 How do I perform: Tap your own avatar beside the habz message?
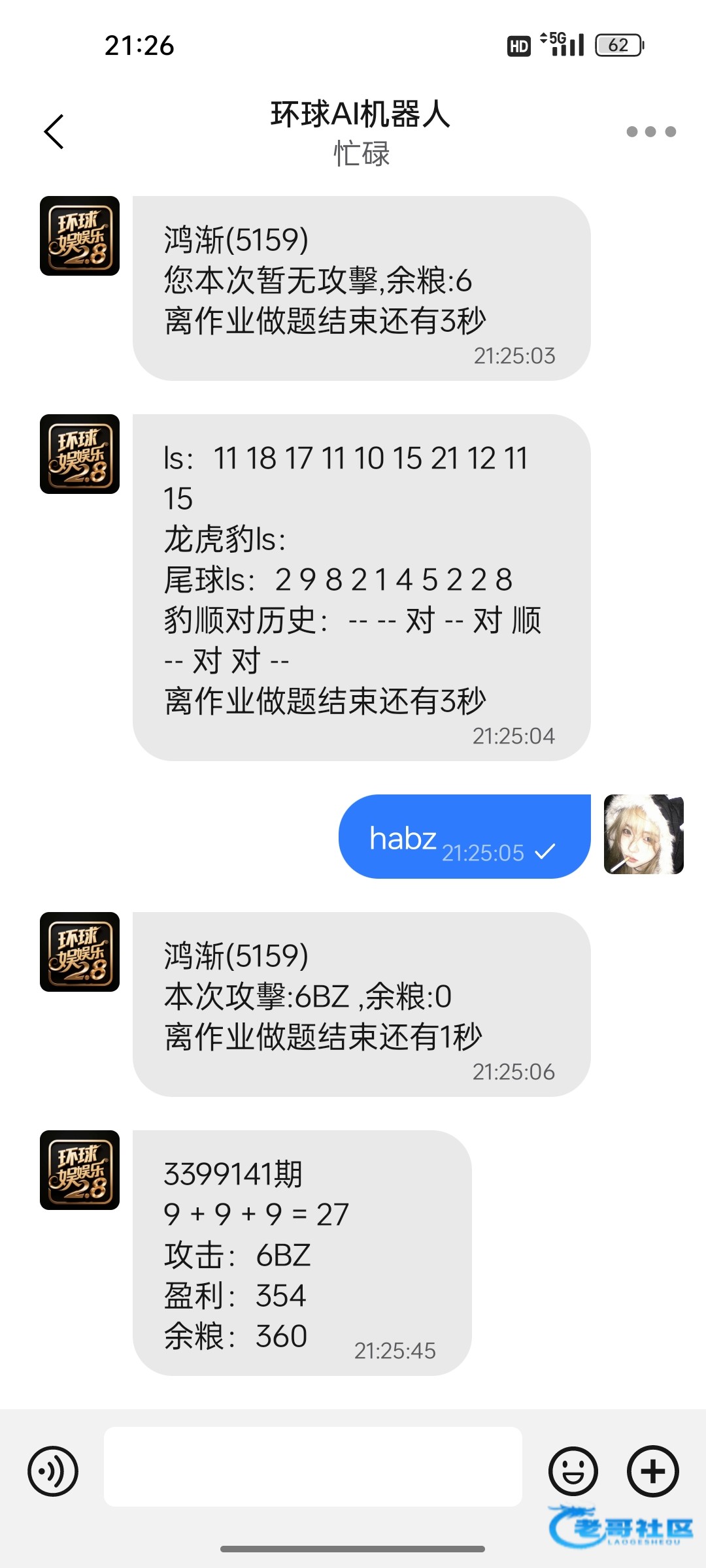coord(643,834)
